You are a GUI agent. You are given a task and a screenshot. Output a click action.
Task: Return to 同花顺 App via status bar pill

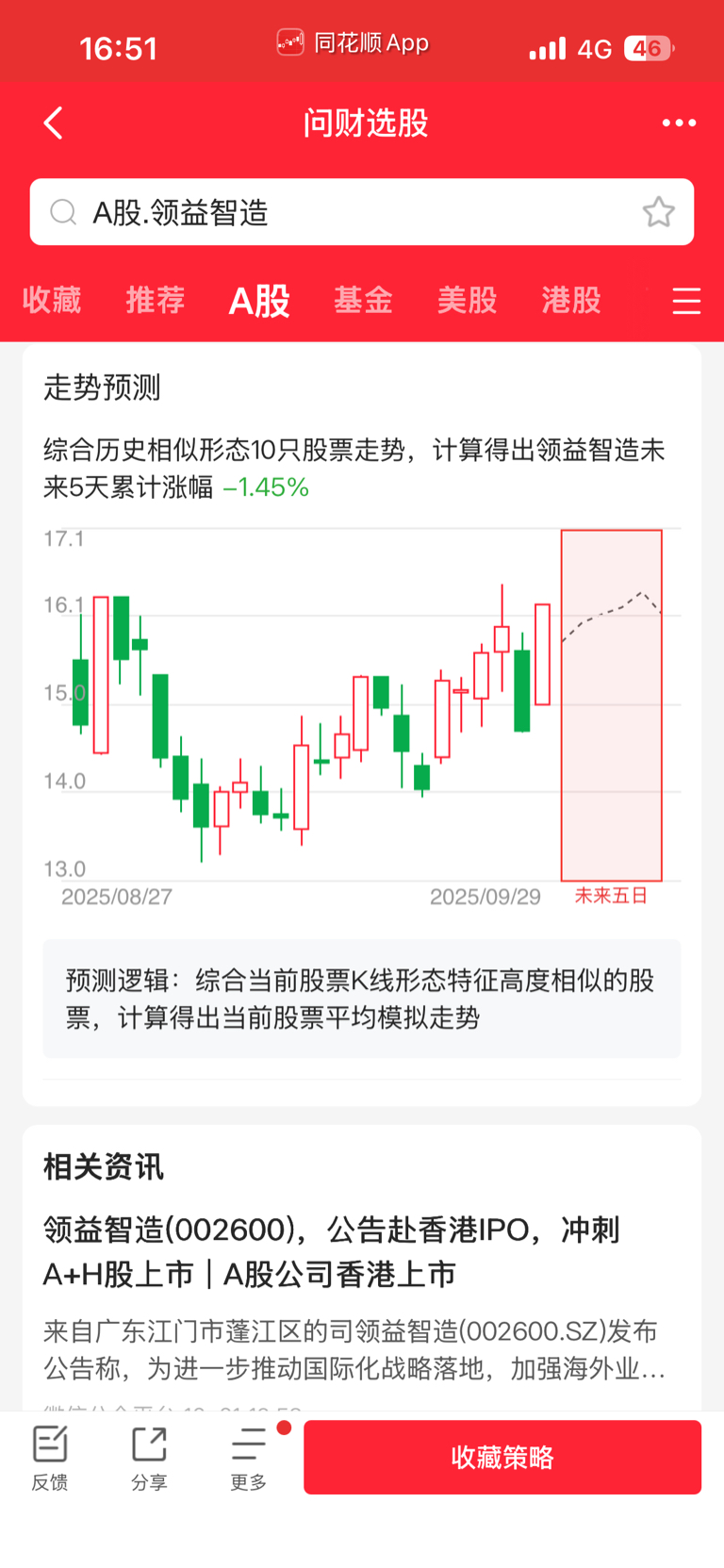[x=354, y=43]
